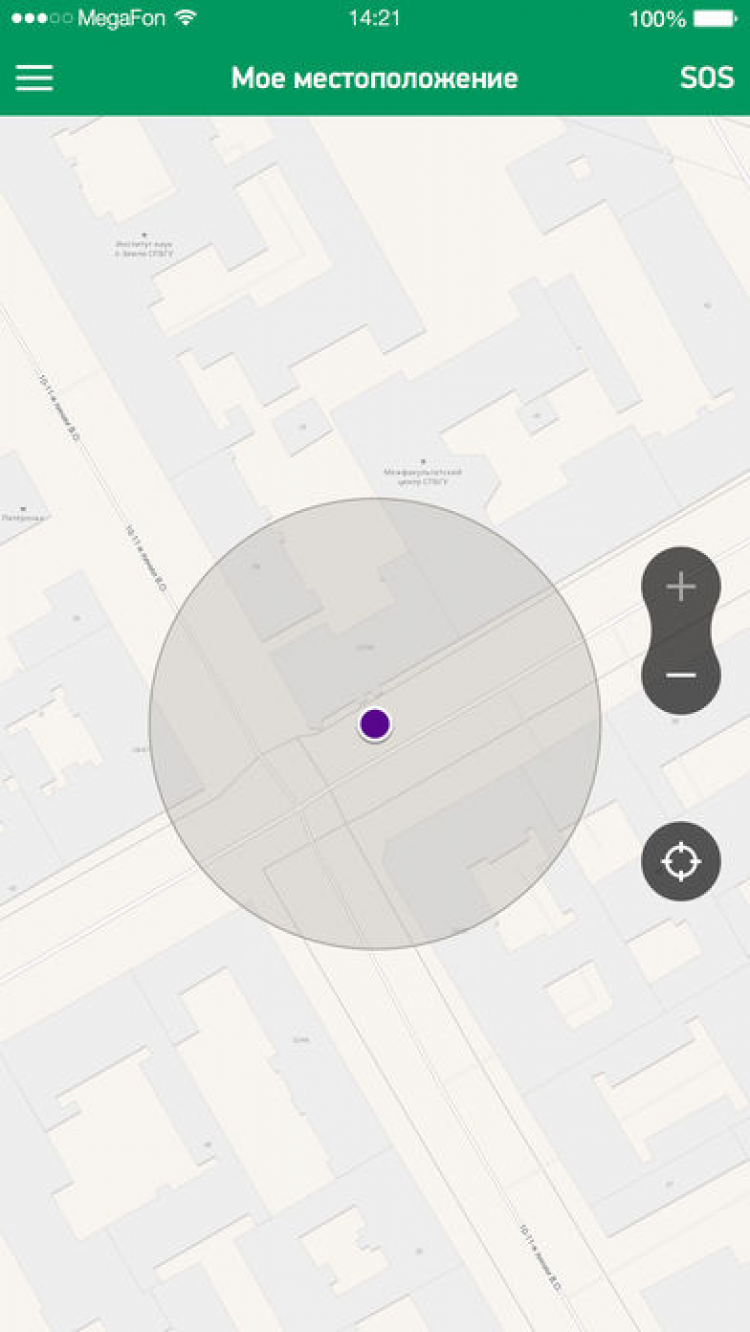Open the hamburger menu
The height and width of the screenshot is (1332, 750).
pyautogui.click(x=34, y=78)
